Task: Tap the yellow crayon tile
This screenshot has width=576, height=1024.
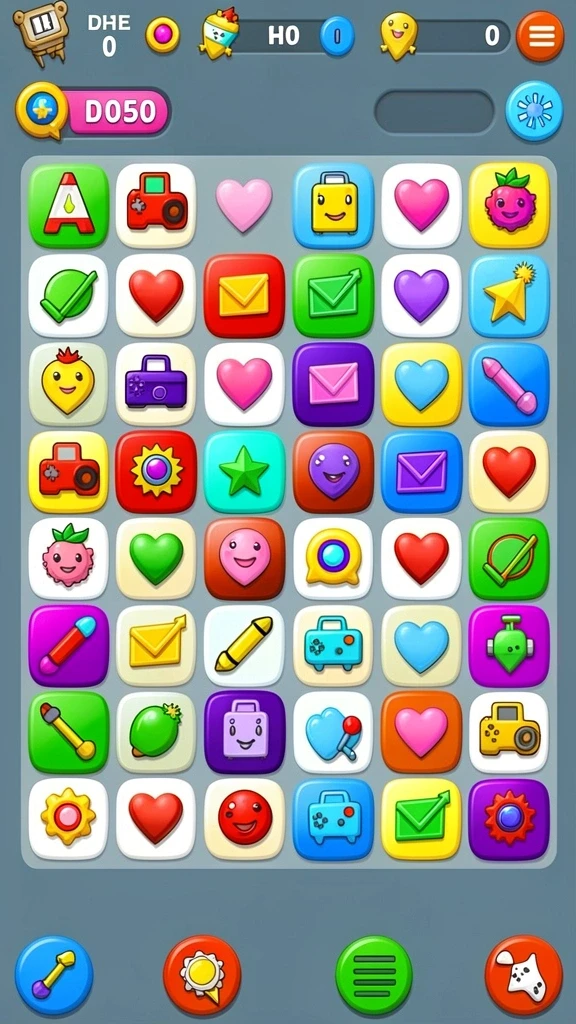Action: [244, 645]
